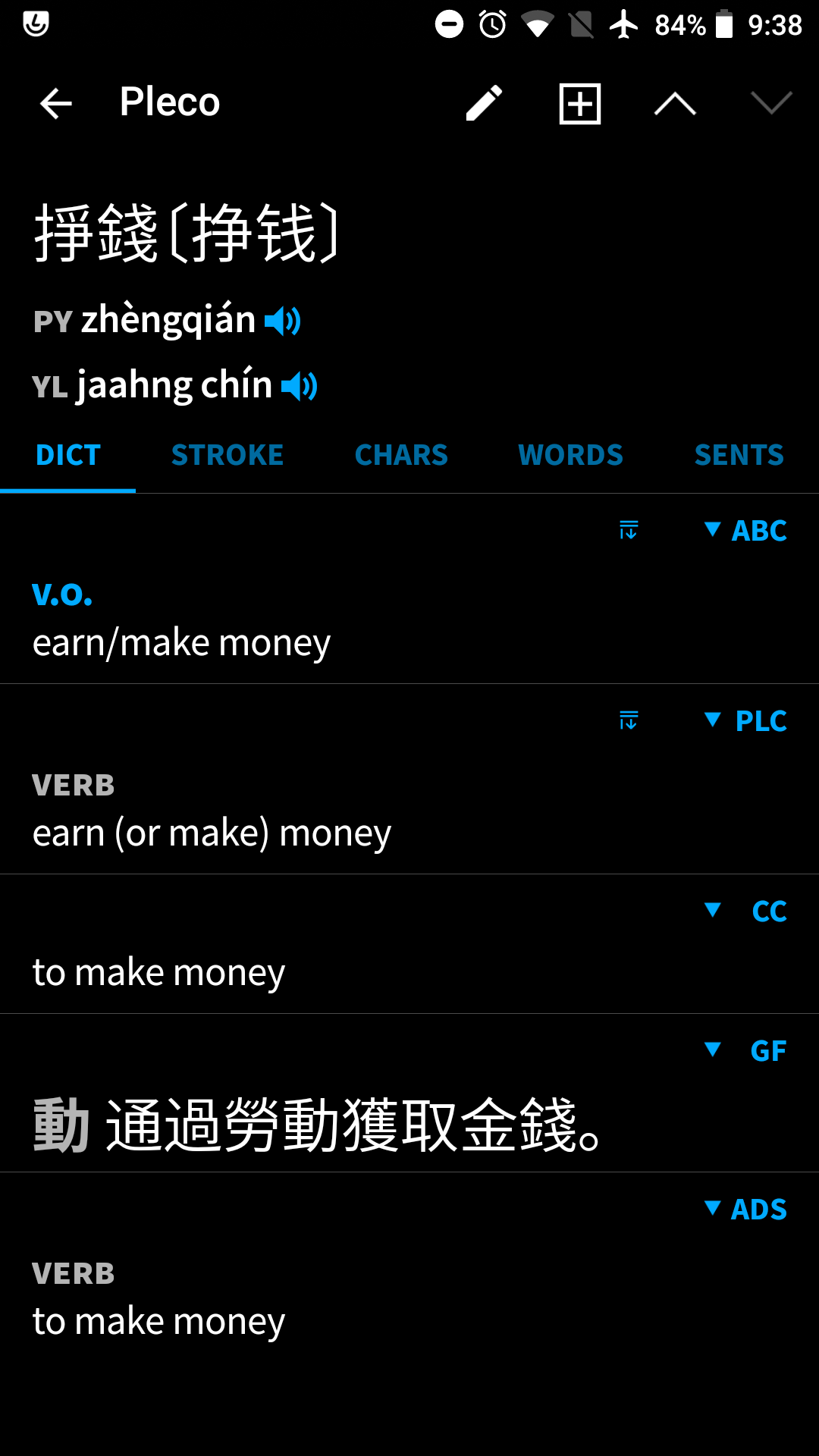The width and height of the screenshot is (819, 1456).
Task: Collapse the GF dictionary section
Action: 747,1050
